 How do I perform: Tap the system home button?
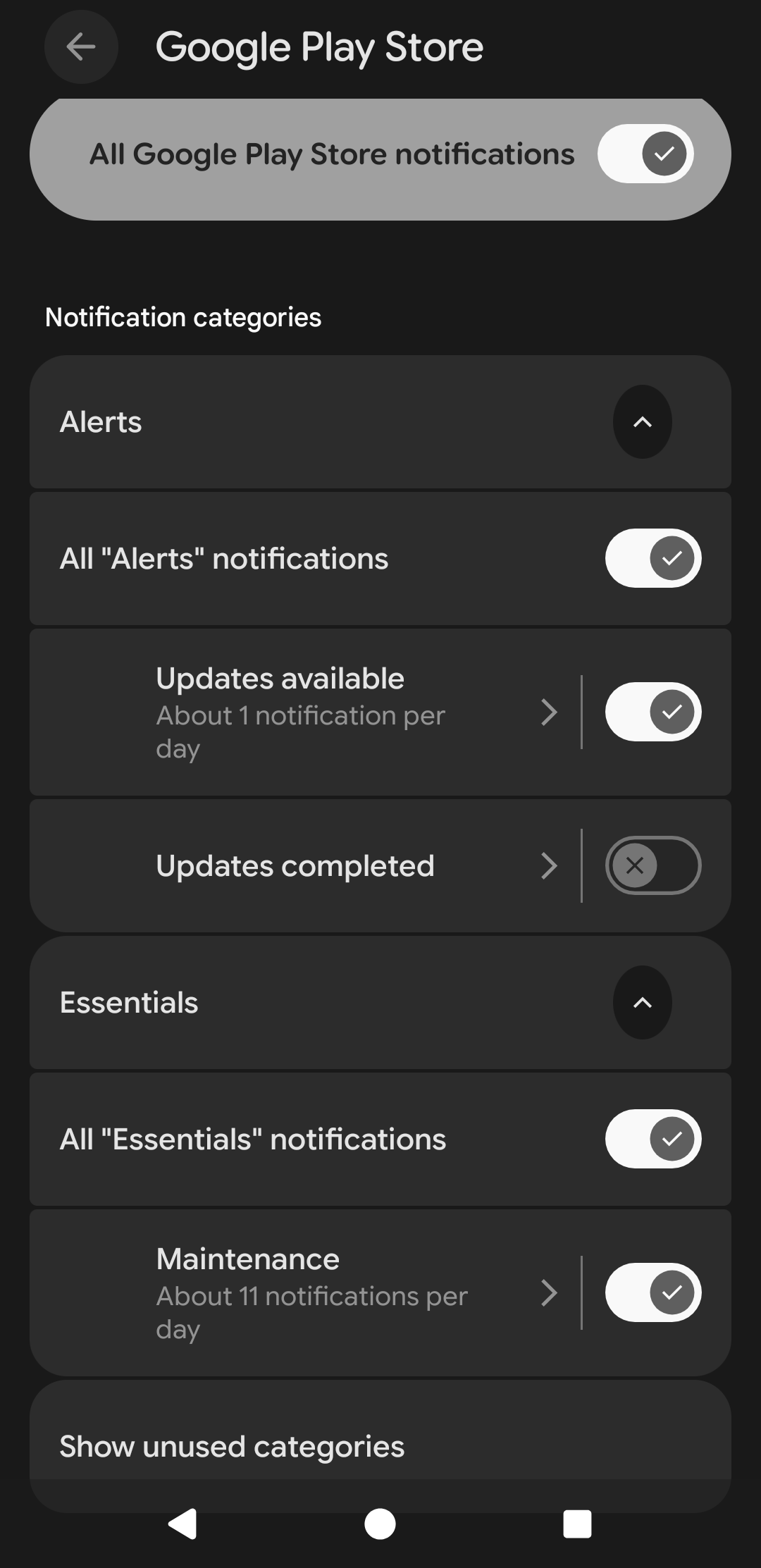coord(380,1524)
